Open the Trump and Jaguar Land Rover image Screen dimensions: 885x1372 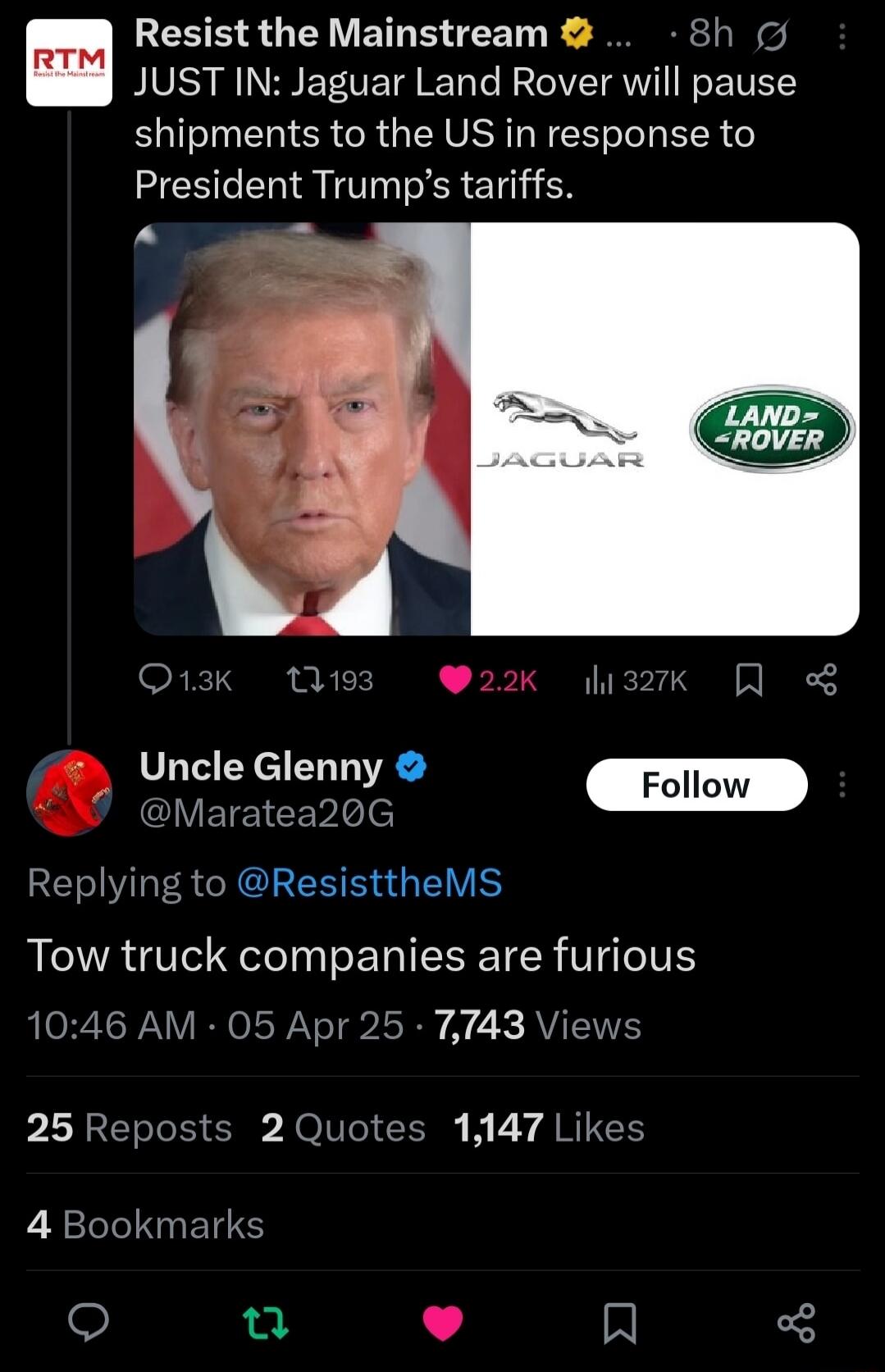496,429
